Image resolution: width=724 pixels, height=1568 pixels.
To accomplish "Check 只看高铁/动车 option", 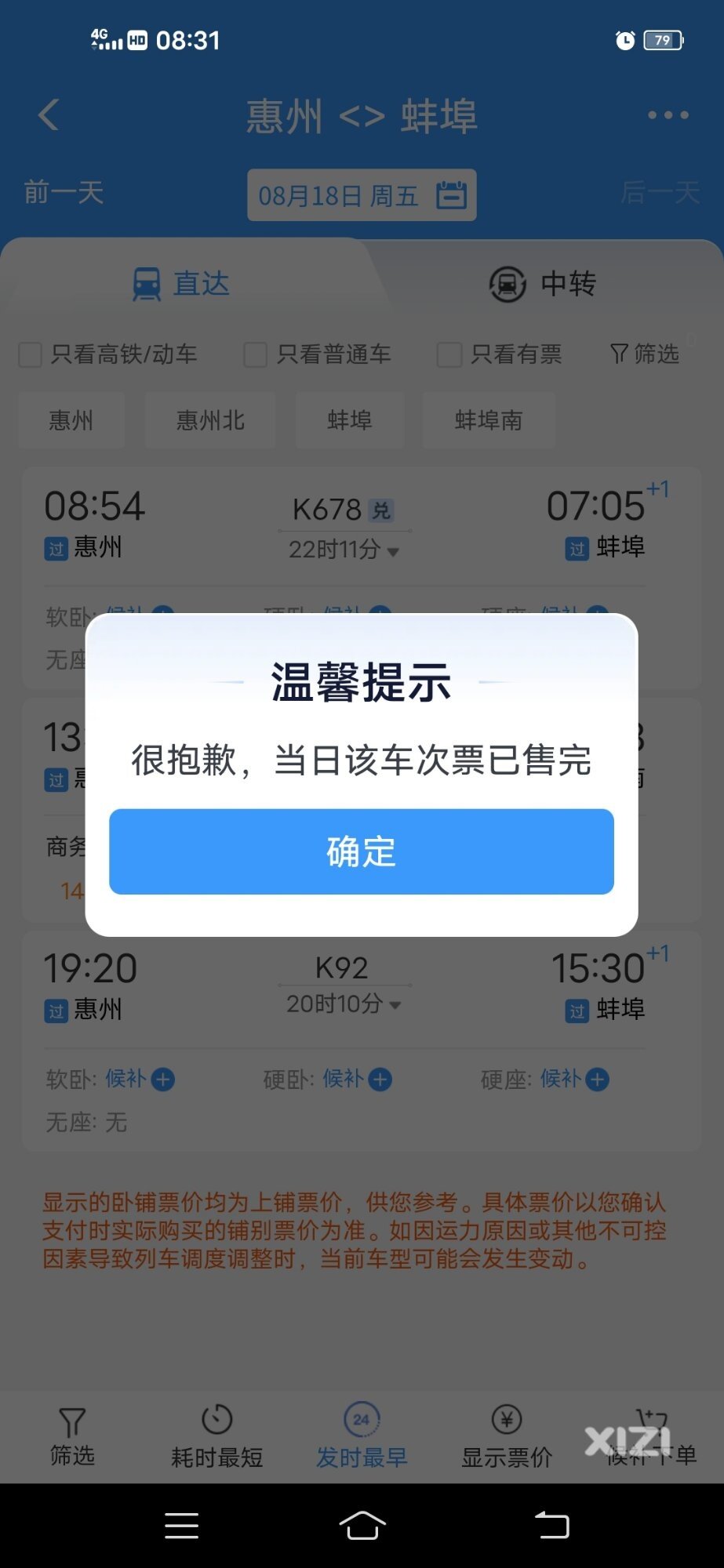I will pos(108,354).
